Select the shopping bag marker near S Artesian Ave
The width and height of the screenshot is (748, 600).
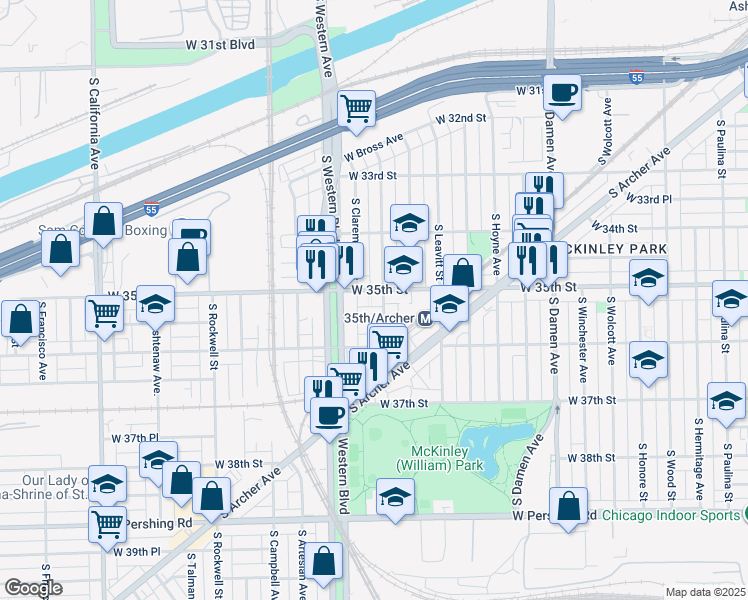click(x=323, y=562)
